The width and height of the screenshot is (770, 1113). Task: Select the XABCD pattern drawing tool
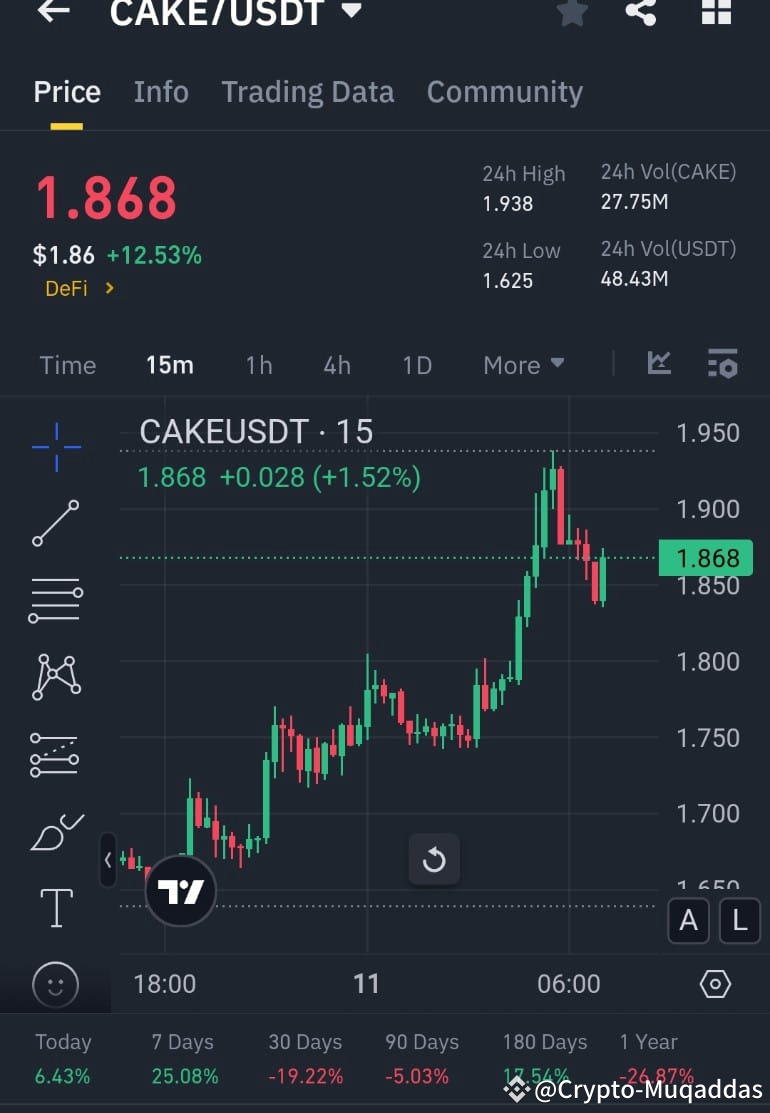coord(55,676)
